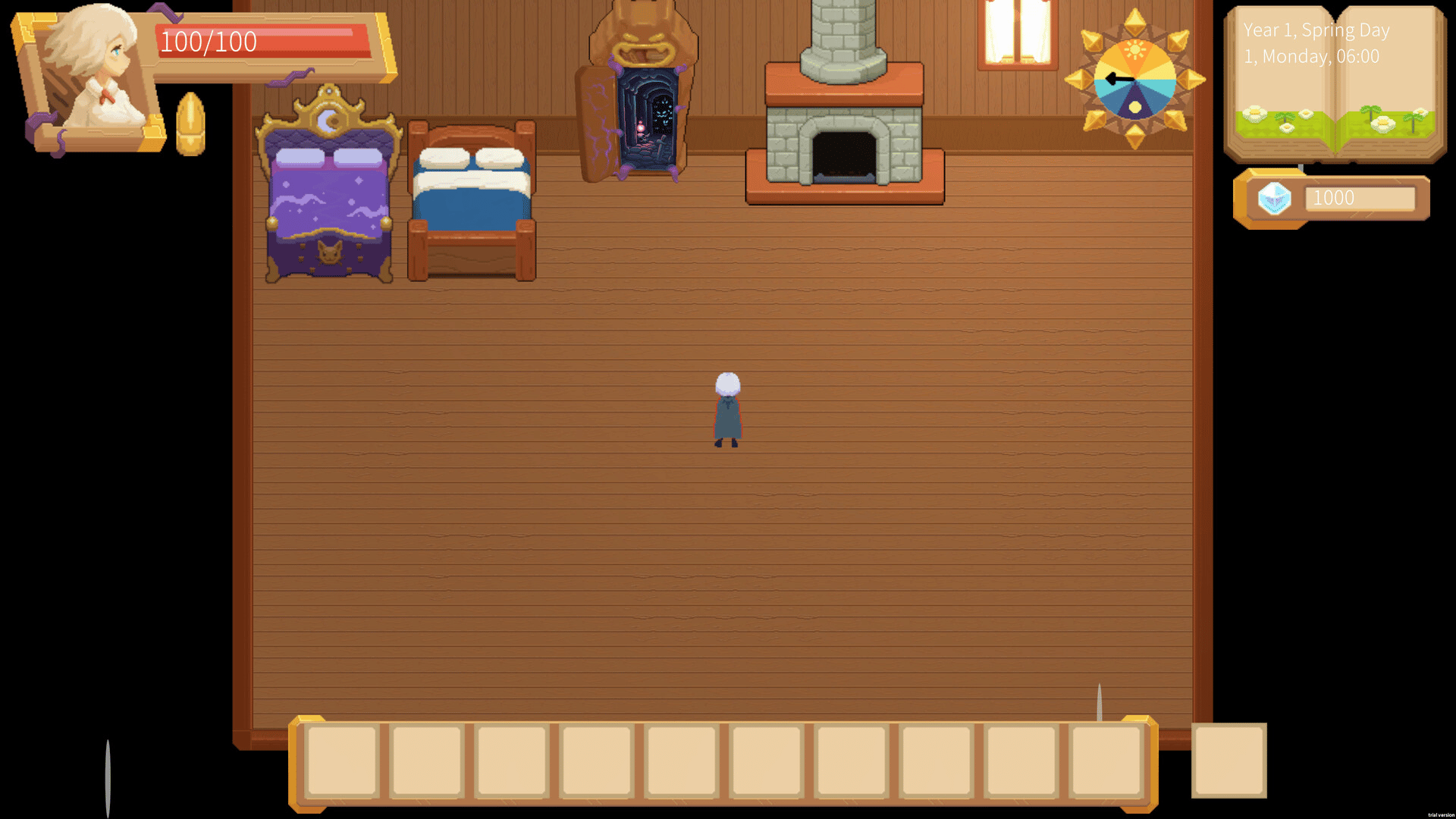Screen dimensions: 1456x819
Task: Select the first empty hotbar slot
Action: pos(343,760)
